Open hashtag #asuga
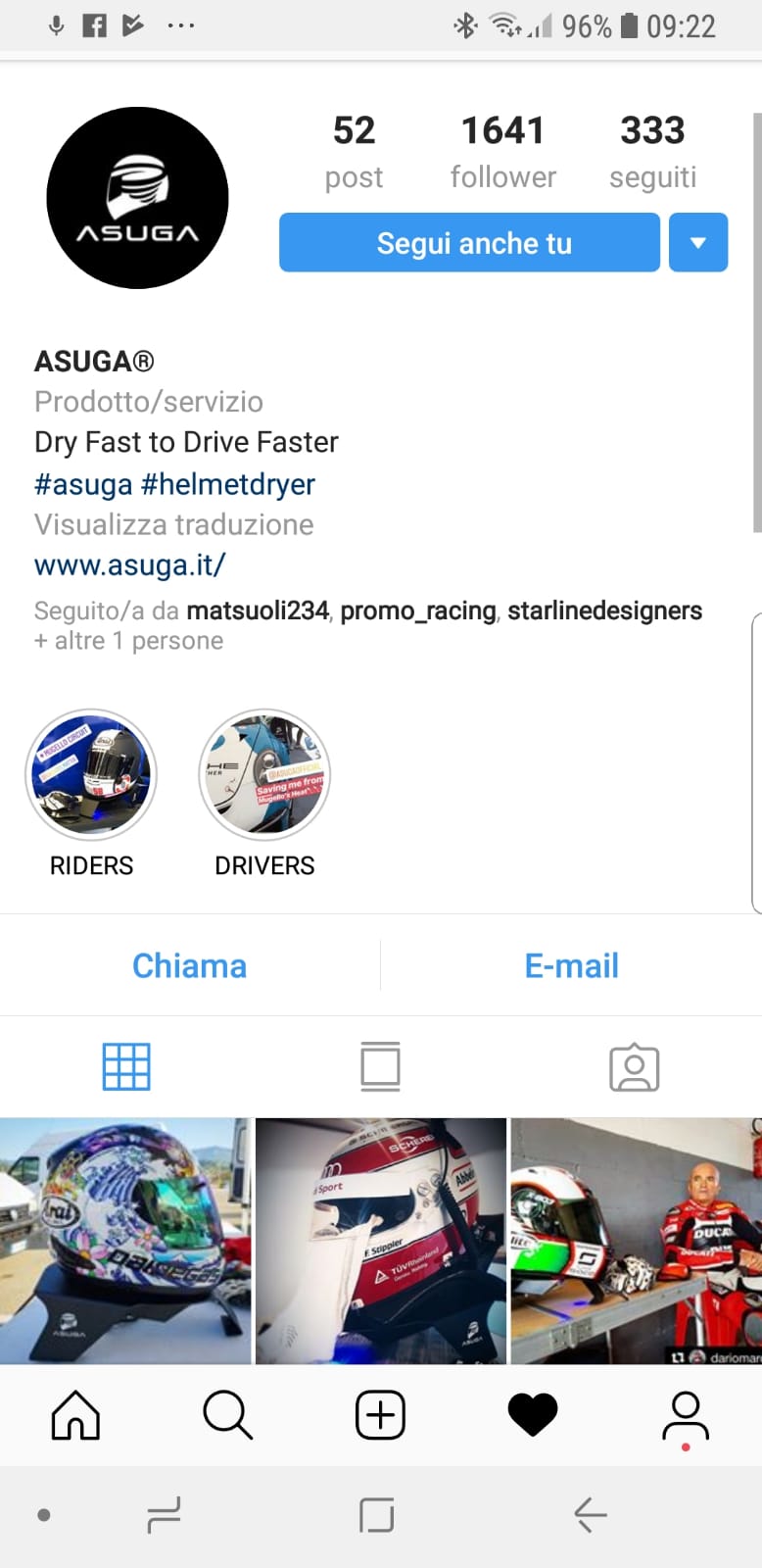The height and width of the screenshot is (1568, 762). coord(83,484)
